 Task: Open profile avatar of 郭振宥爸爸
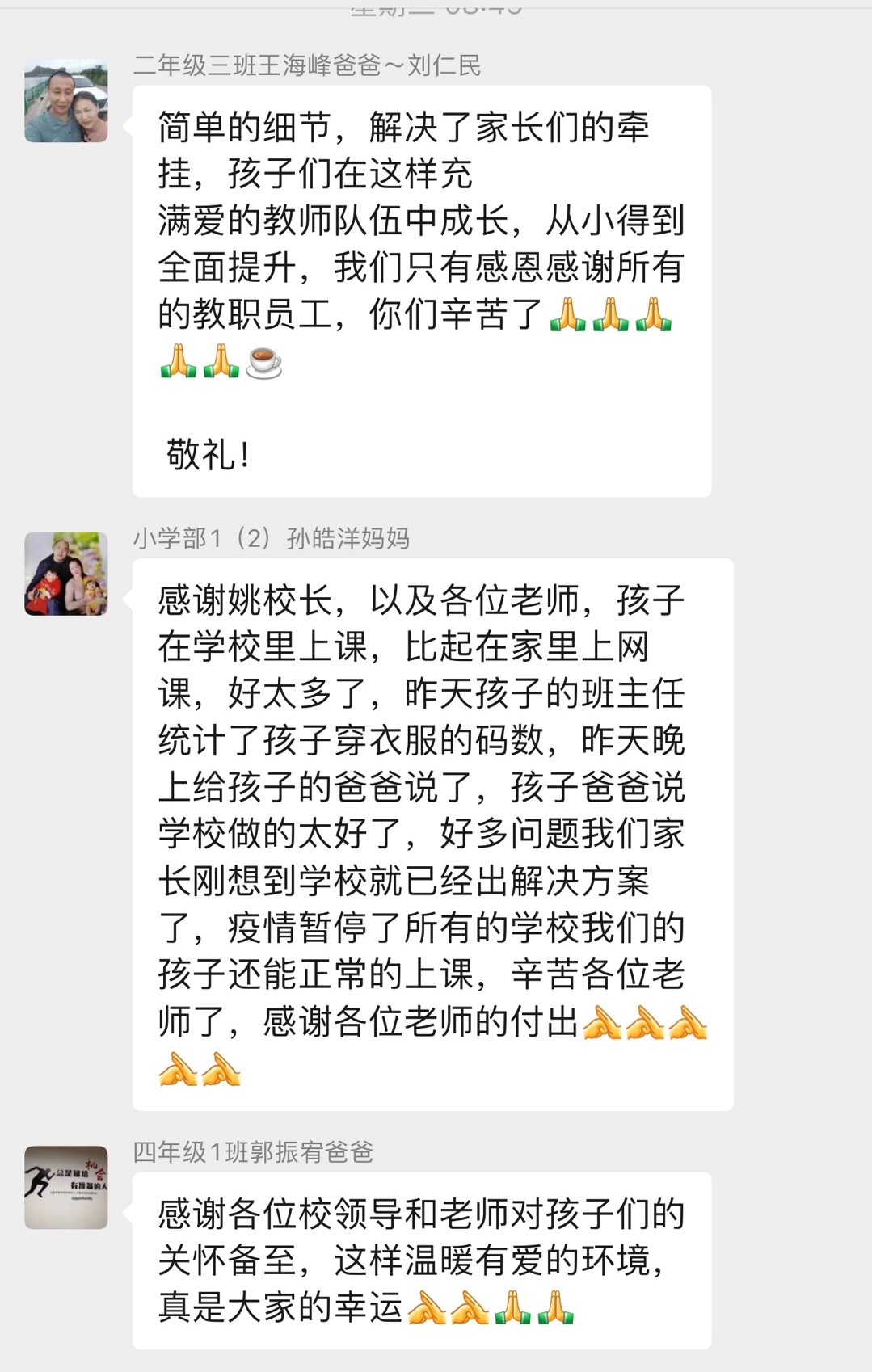point(66,1187)
